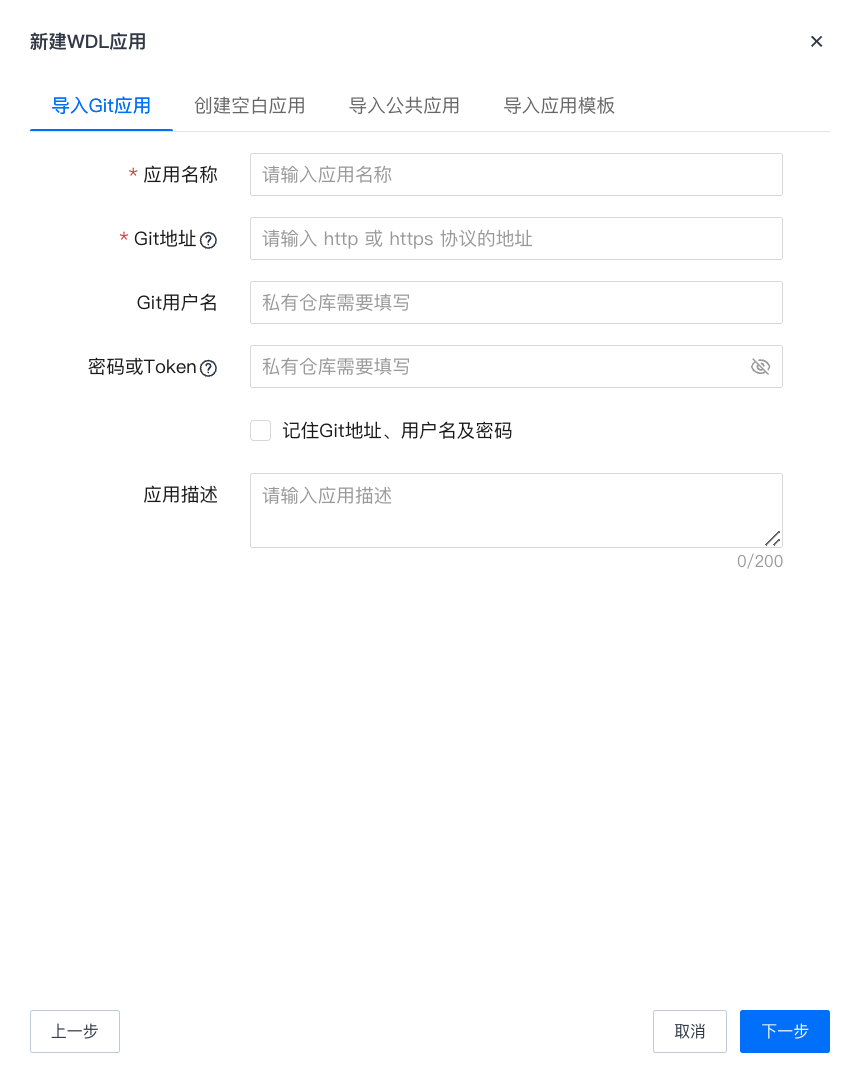
Task: Tap the 密码或Token input field
Action: (x=495, y=367)
